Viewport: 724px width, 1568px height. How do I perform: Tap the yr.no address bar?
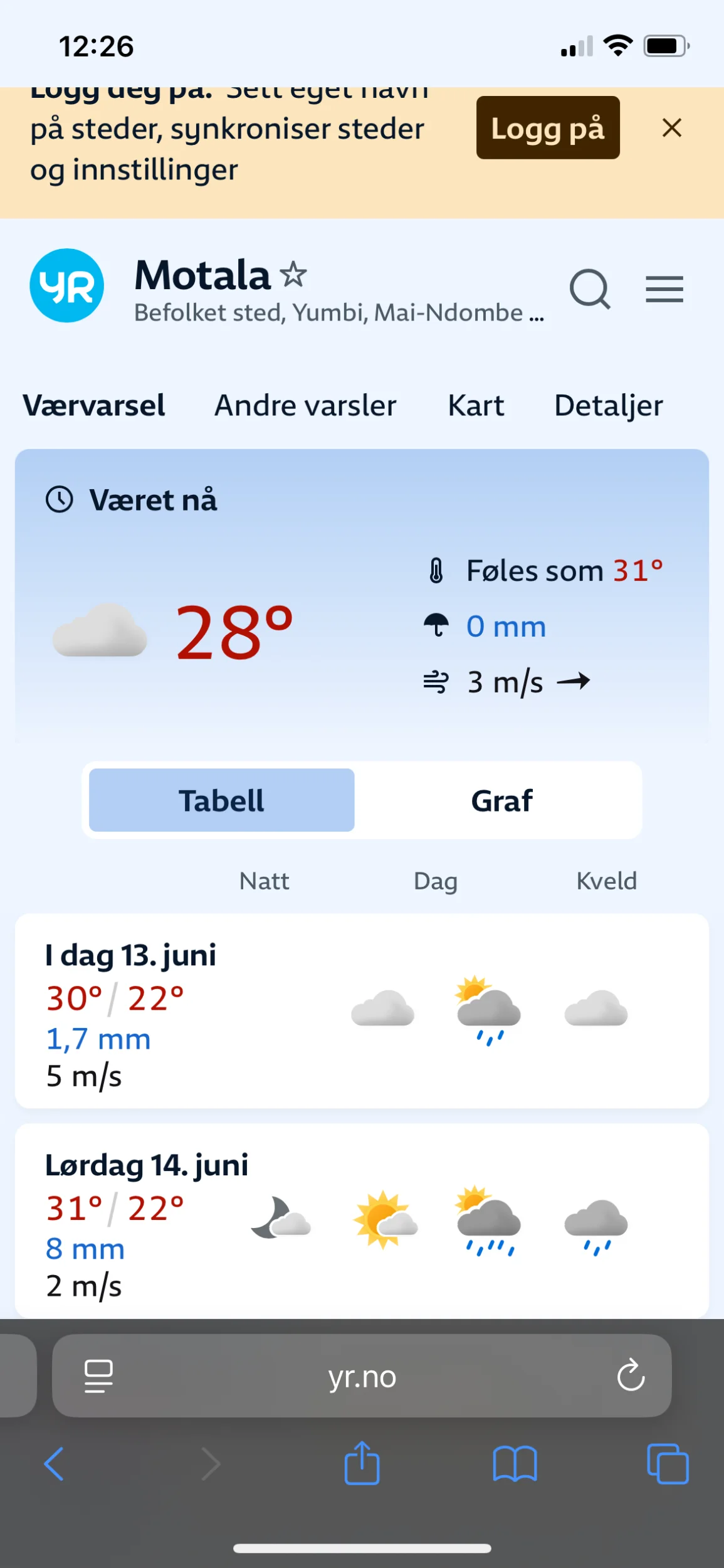pos(362,1377)
